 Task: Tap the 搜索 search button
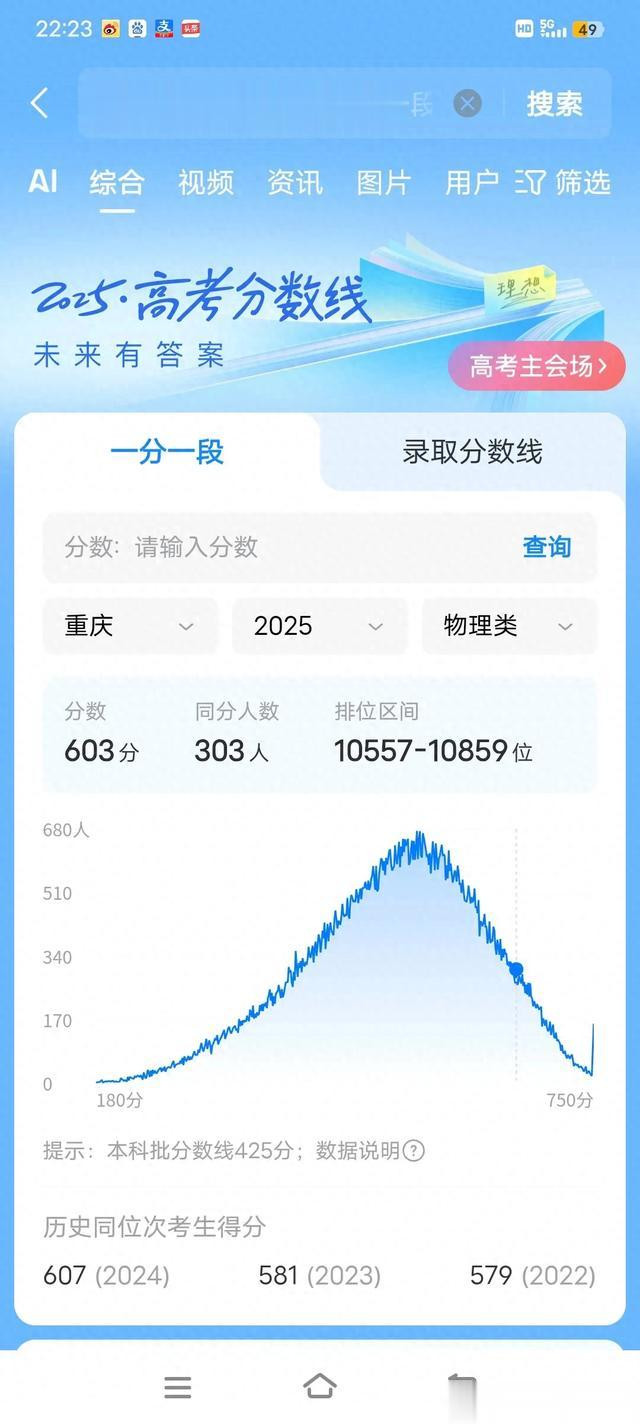coord(554,104)
